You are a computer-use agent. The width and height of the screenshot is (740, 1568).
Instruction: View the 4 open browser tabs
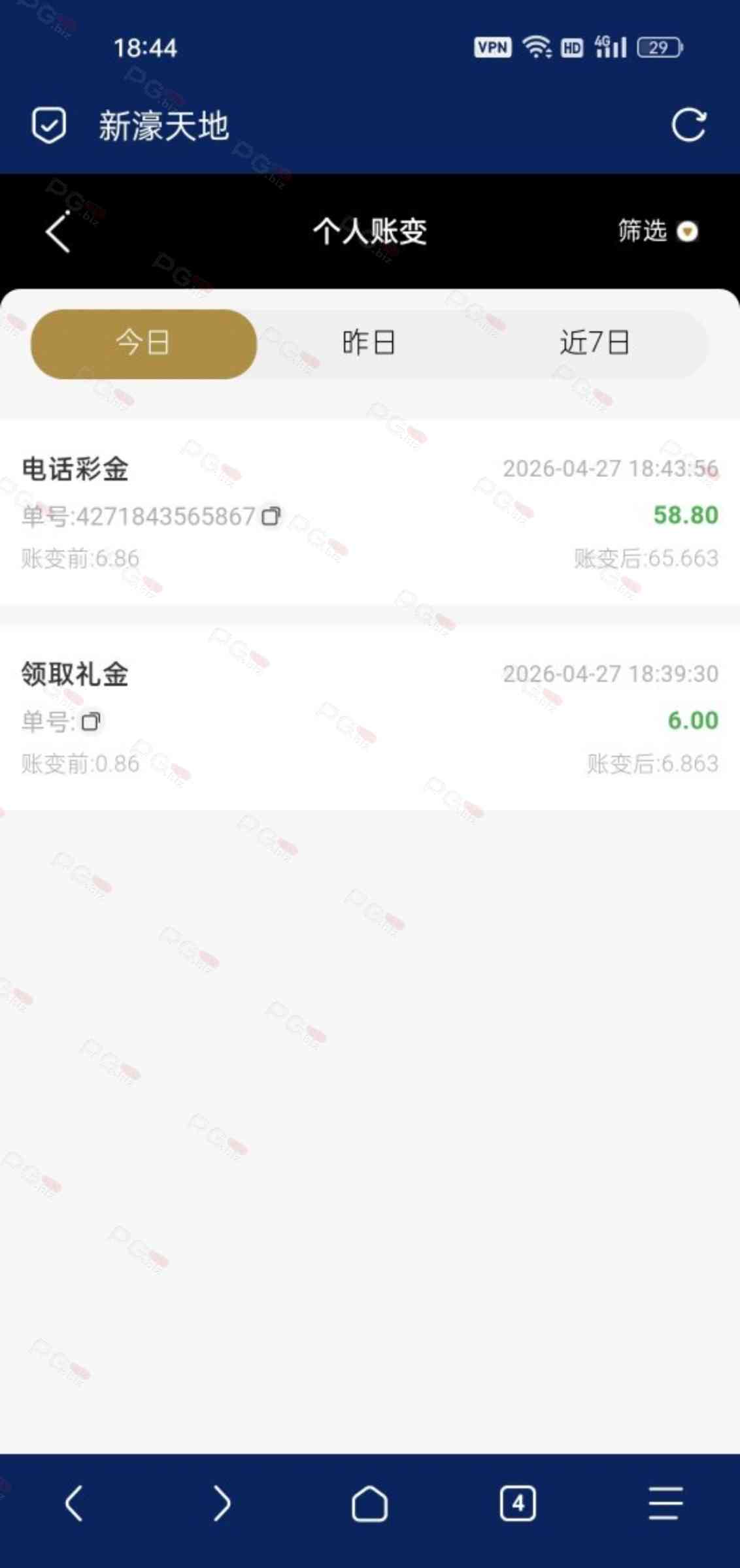point(517,1503)
